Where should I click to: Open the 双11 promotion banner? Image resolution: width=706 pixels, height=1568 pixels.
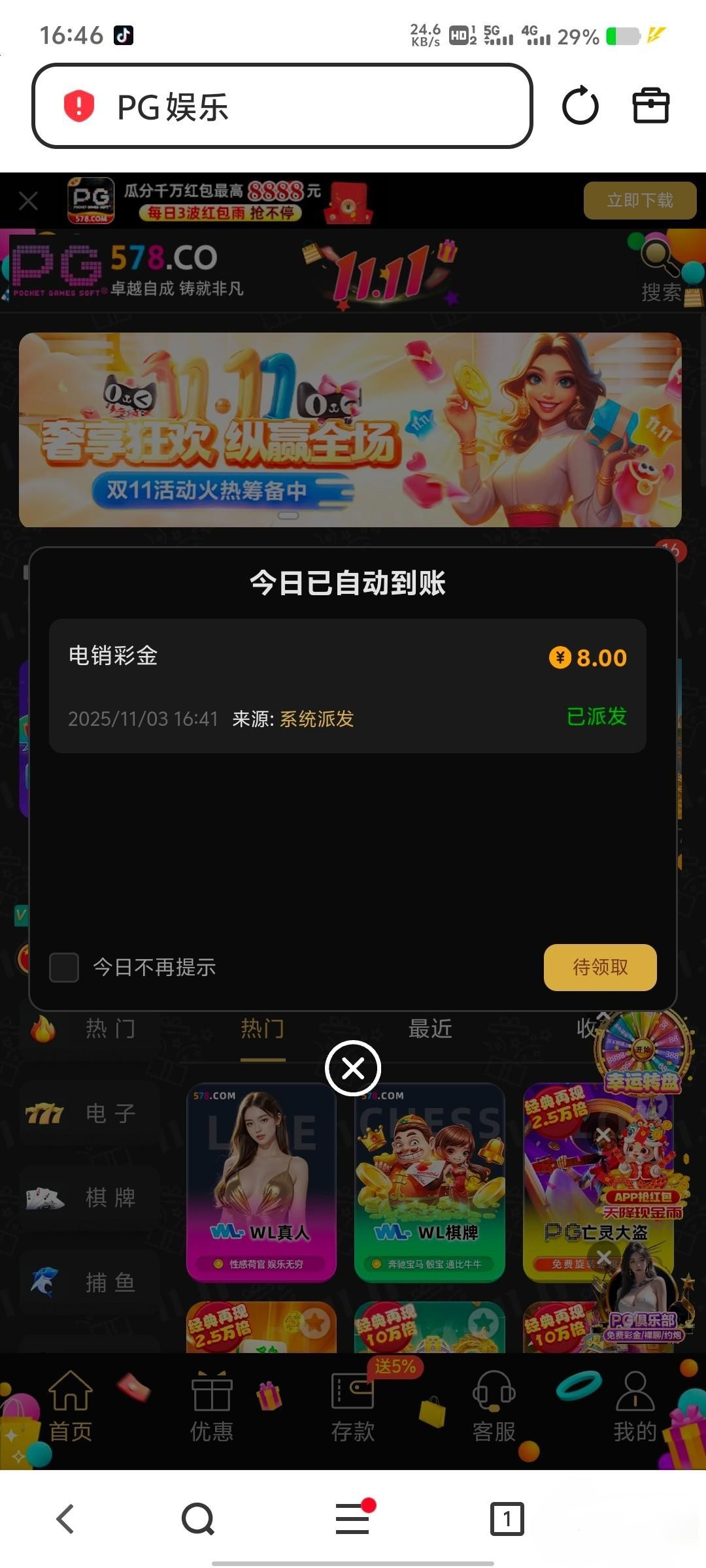coord(350,429)
